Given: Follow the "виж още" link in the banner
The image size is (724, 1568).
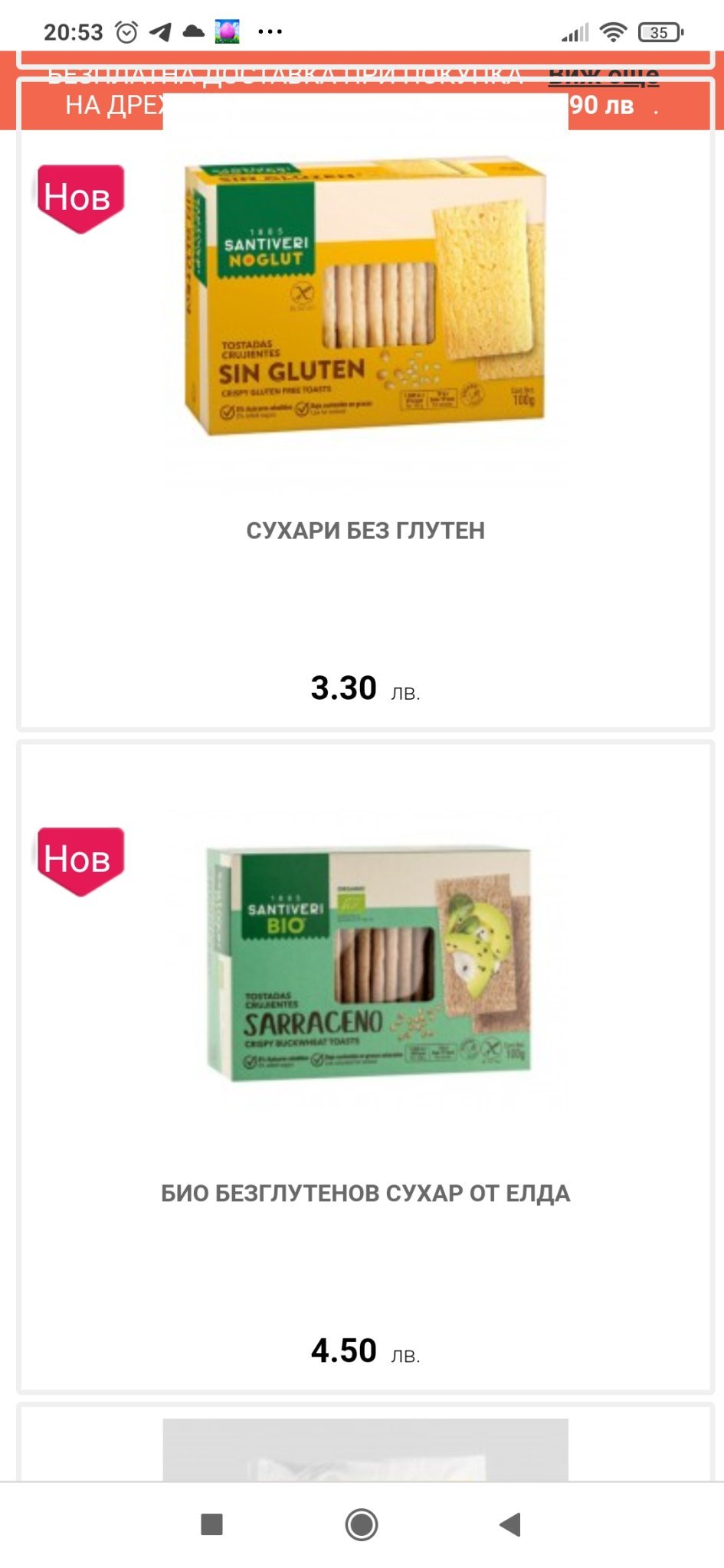Looking at the screenshot, I should click(x=604, y=77).
